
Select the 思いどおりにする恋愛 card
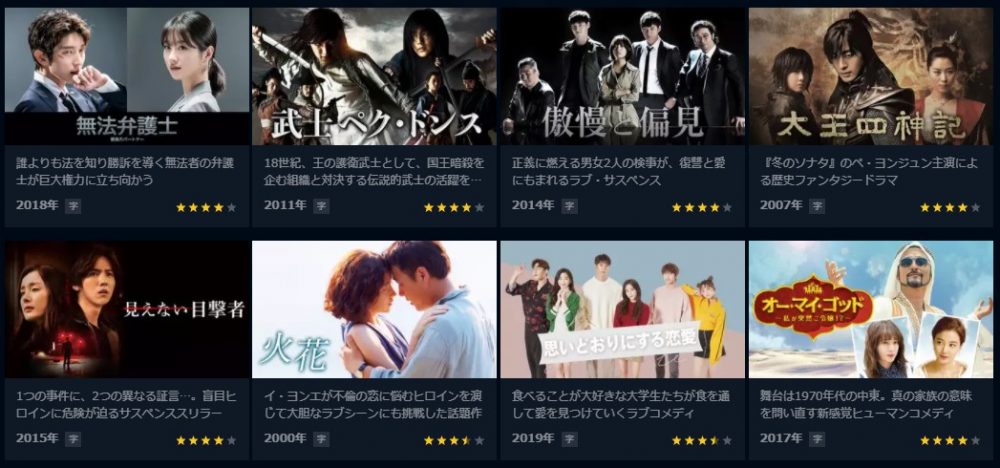[x=622, y=309]
